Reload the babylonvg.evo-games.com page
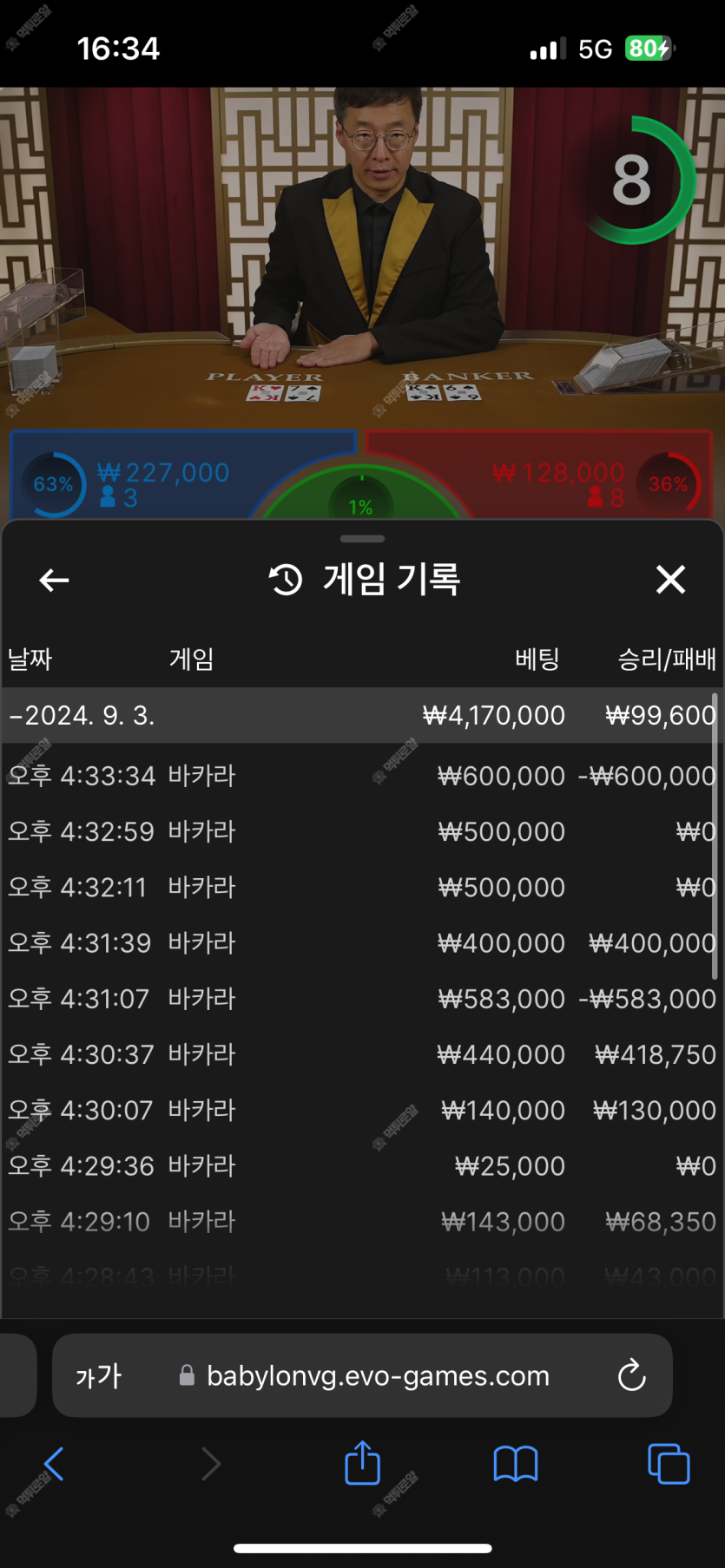Image resolution: width=725 pixels, height=1568 pixels. tap(631, 1375)
